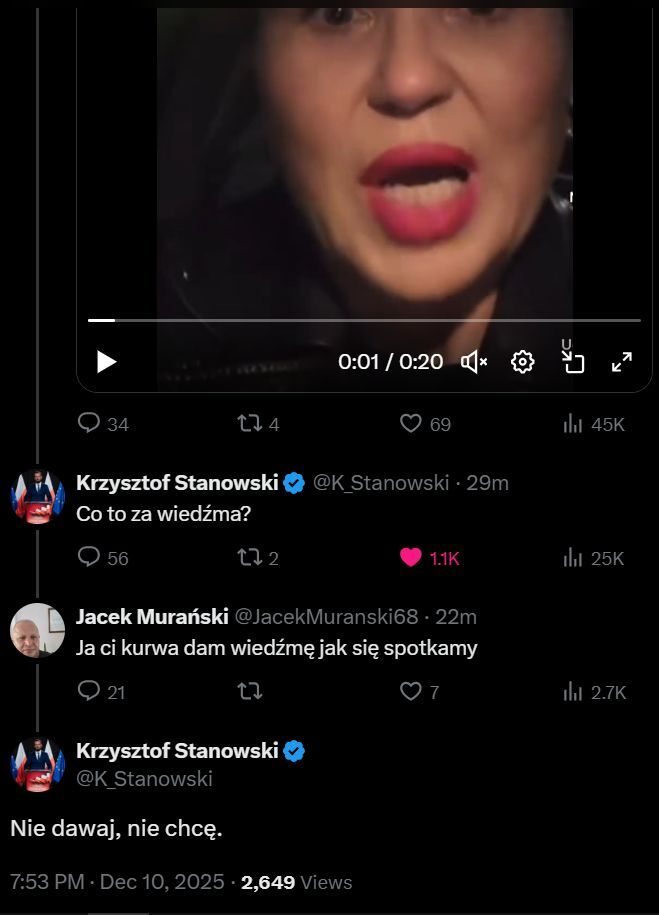Reply to the "Co to za wiedźma?" post
This screenshot has width=659, height=915.
pyautogui.click(x=90, y=558)
